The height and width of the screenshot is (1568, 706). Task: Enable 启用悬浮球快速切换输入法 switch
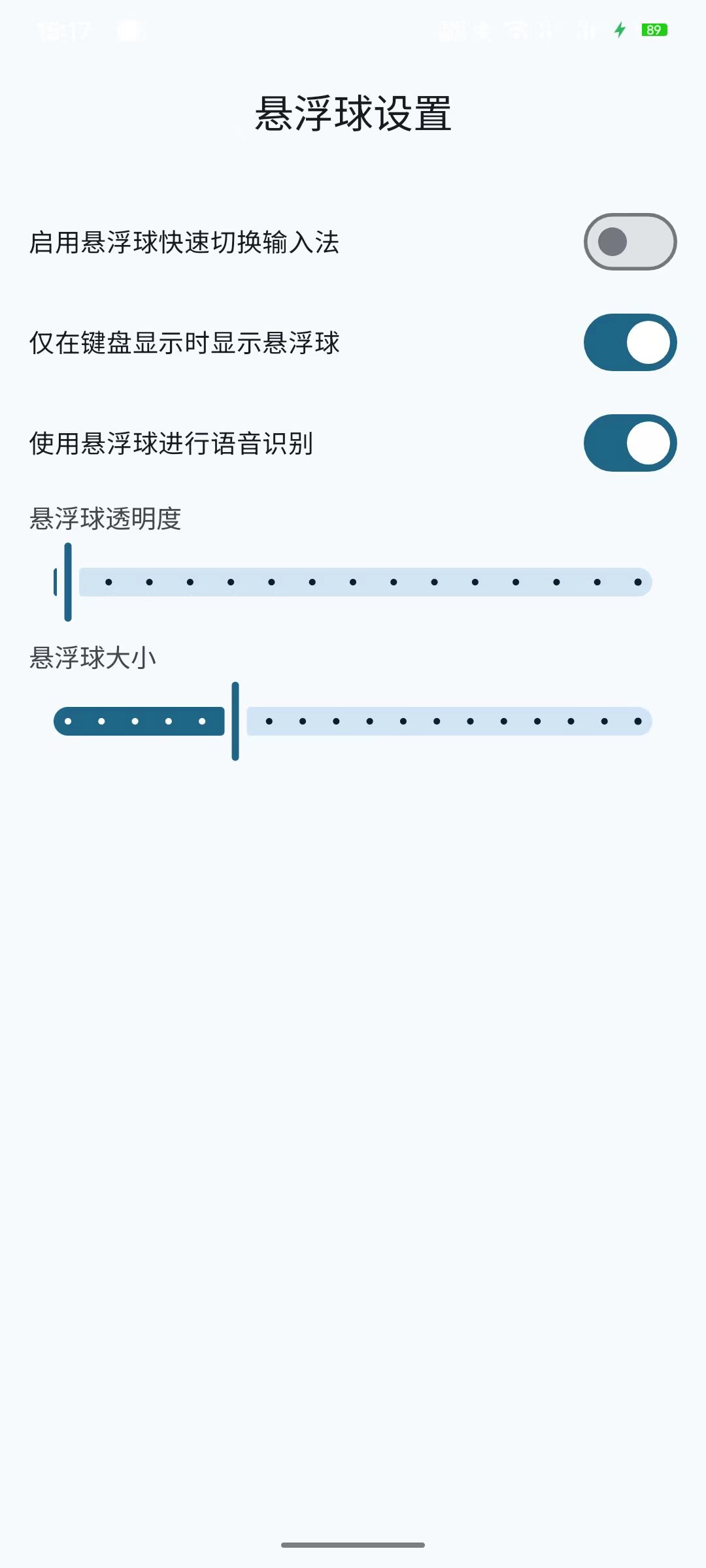[x=630, y=242]
